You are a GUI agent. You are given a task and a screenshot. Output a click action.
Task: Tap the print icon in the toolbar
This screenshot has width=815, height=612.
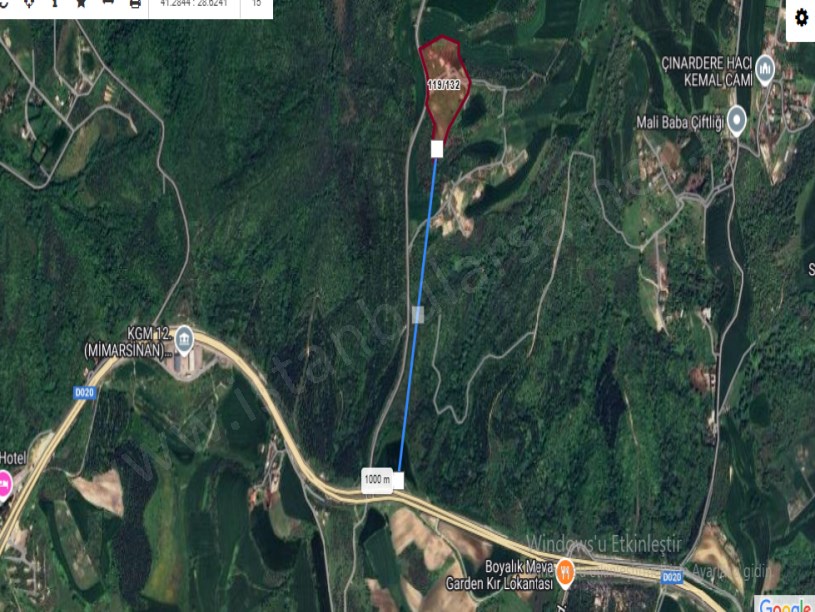pos(134,4)
